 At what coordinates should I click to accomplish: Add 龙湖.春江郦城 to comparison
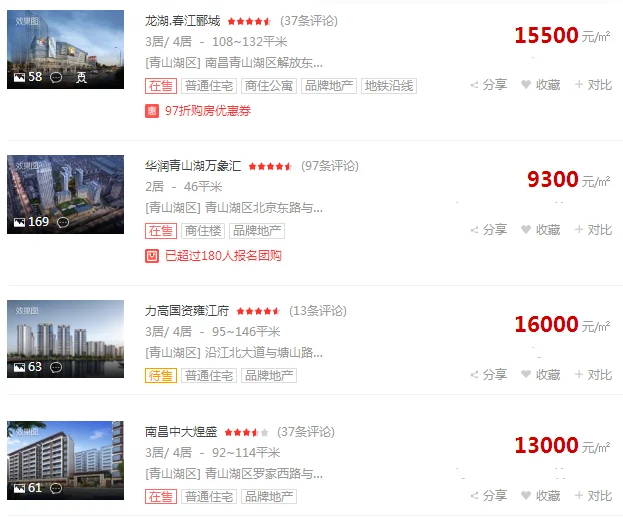[x=593, y=85]
